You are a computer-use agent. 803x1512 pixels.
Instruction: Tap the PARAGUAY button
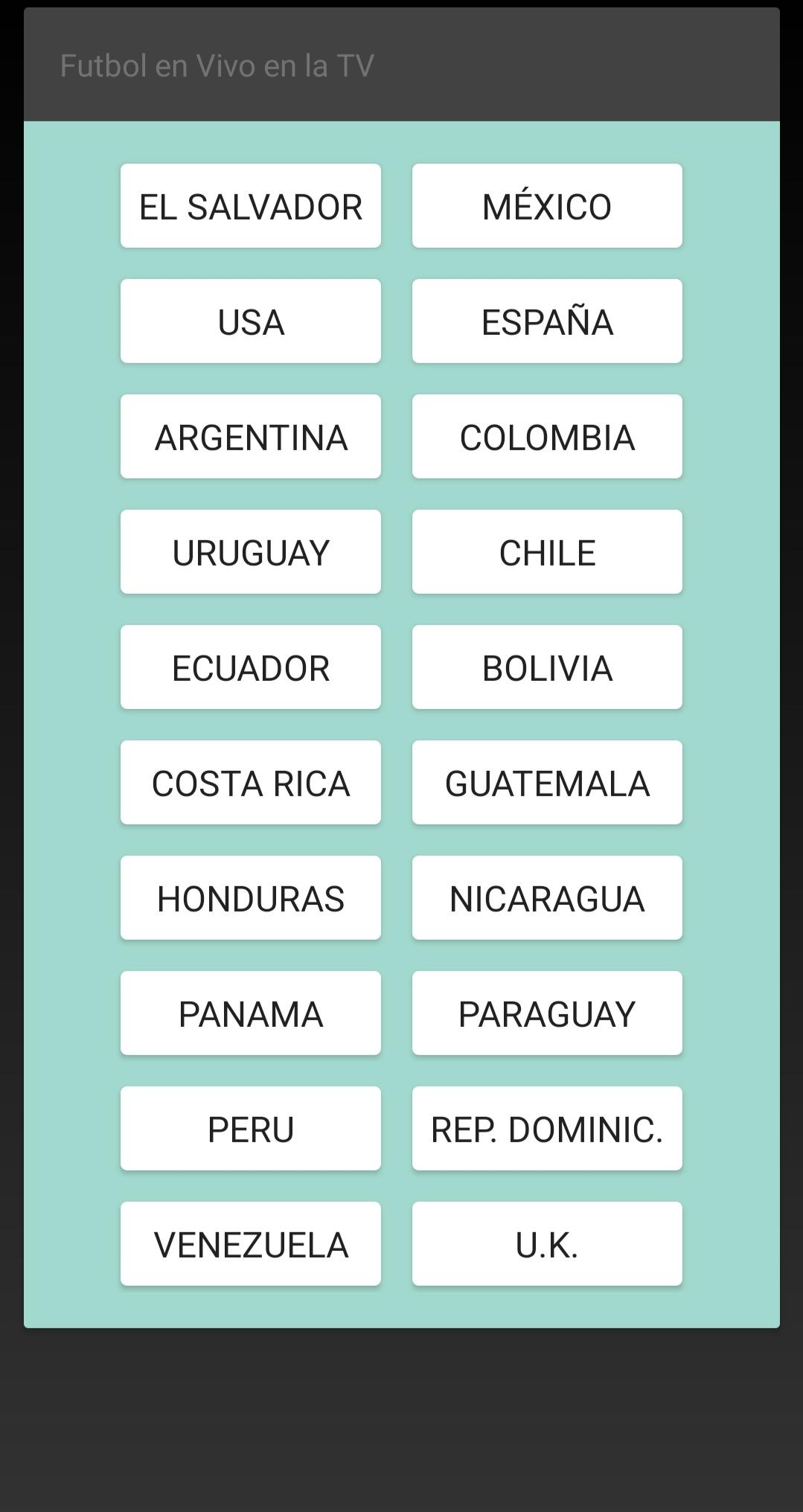[547, 1013]
